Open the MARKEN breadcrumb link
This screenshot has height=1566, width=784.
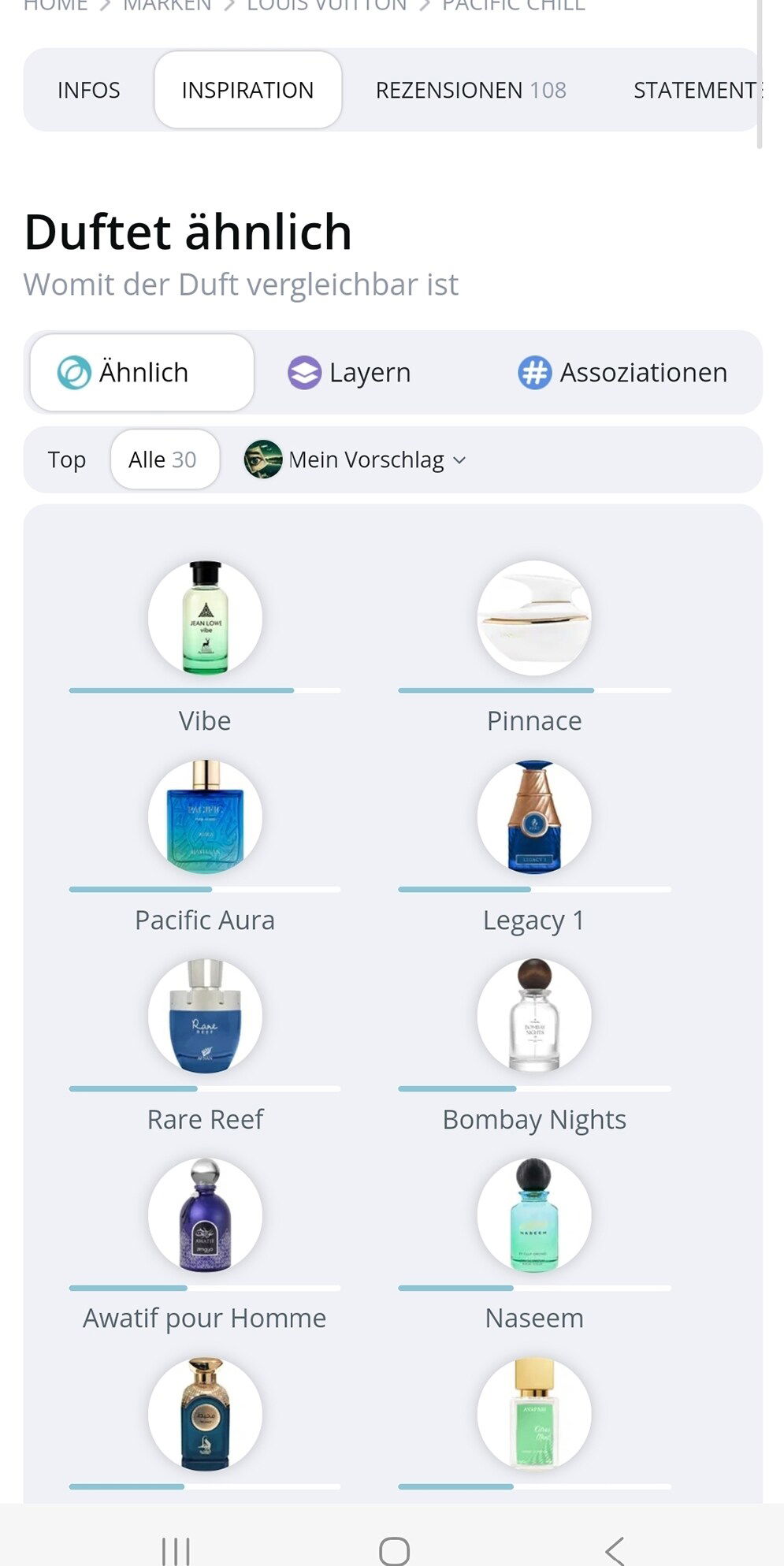167,6
